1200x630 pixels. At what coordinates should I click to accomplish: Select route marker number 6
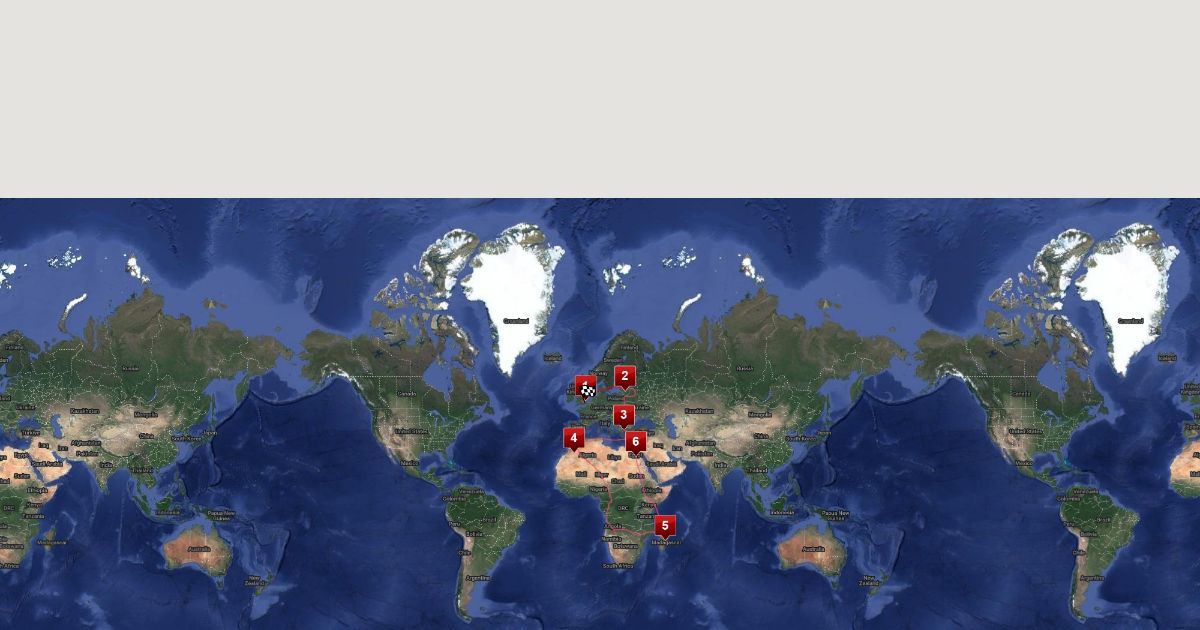(x=636, y=442)
